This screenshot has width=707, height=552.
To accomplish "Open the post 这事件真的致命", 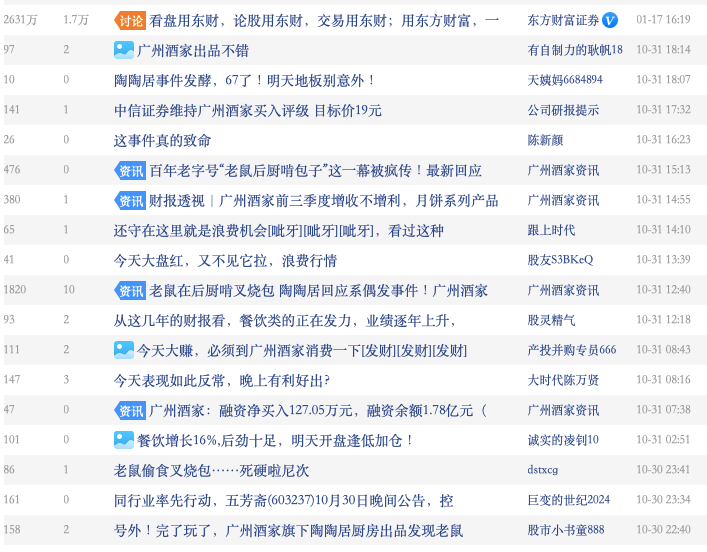I will 164,140.
